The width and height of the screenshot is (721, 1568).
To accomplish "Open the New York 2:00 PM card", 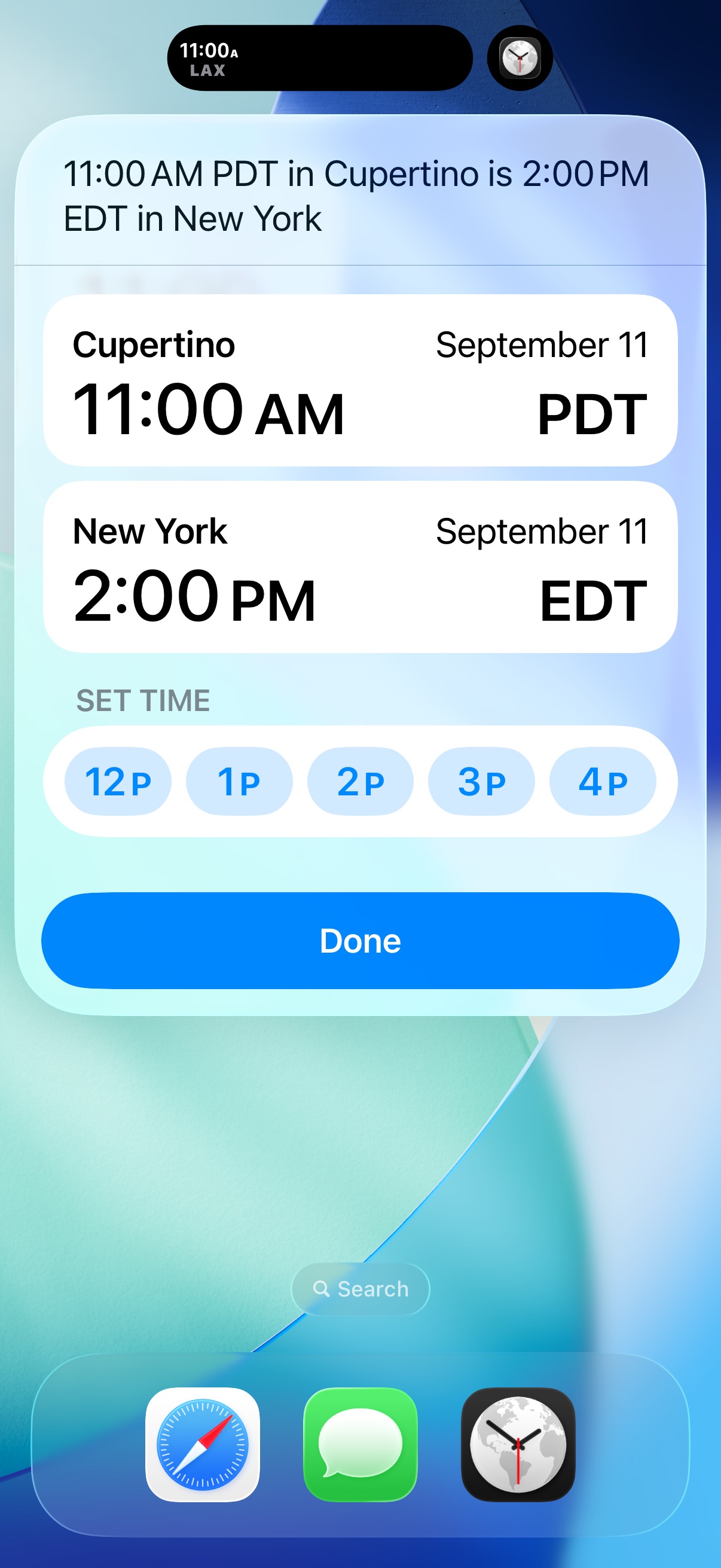I will [360, 567].
